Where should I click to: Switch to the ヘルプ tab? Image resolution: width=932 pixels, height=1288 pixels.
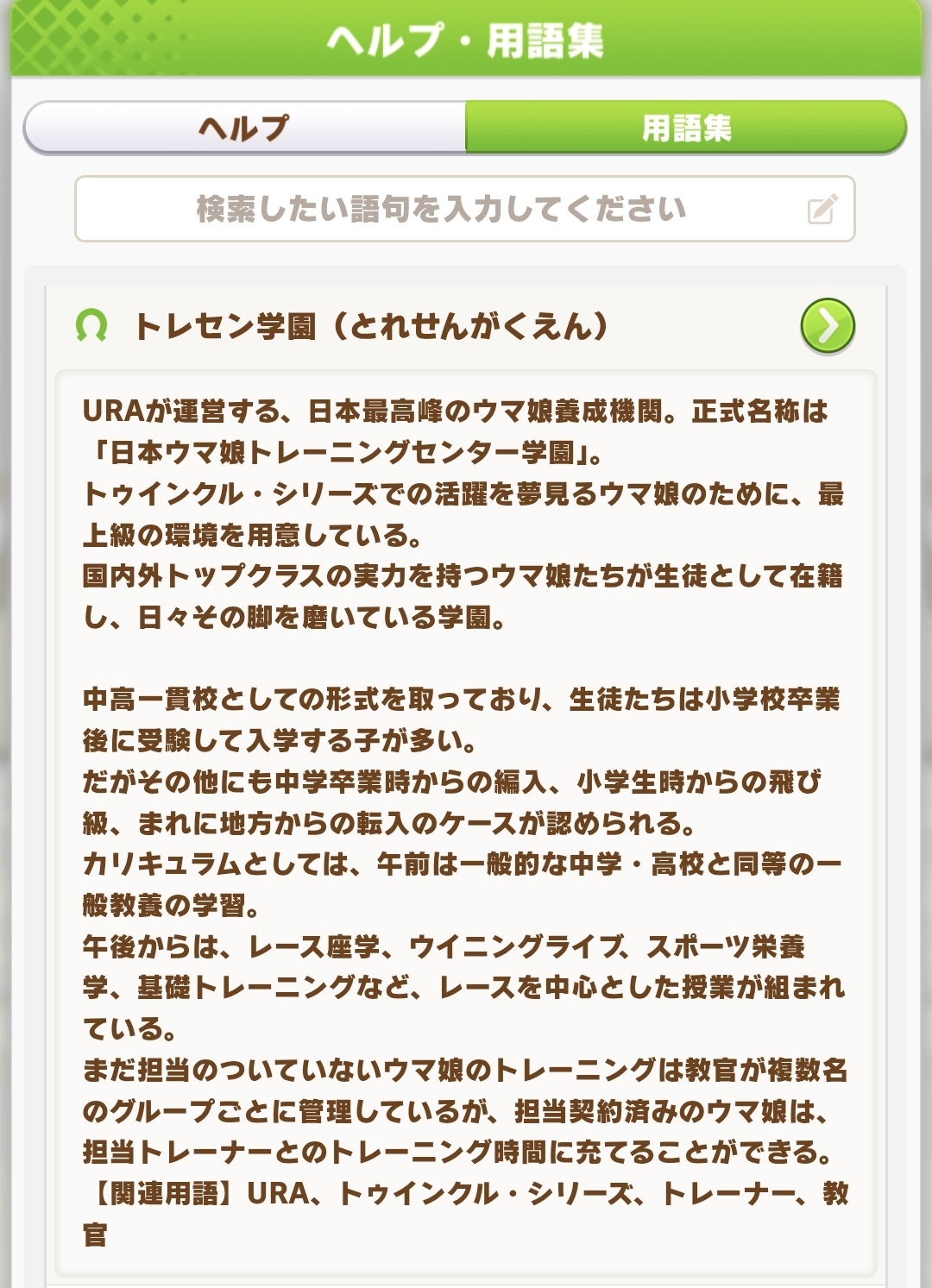click(x=245, y=129)
